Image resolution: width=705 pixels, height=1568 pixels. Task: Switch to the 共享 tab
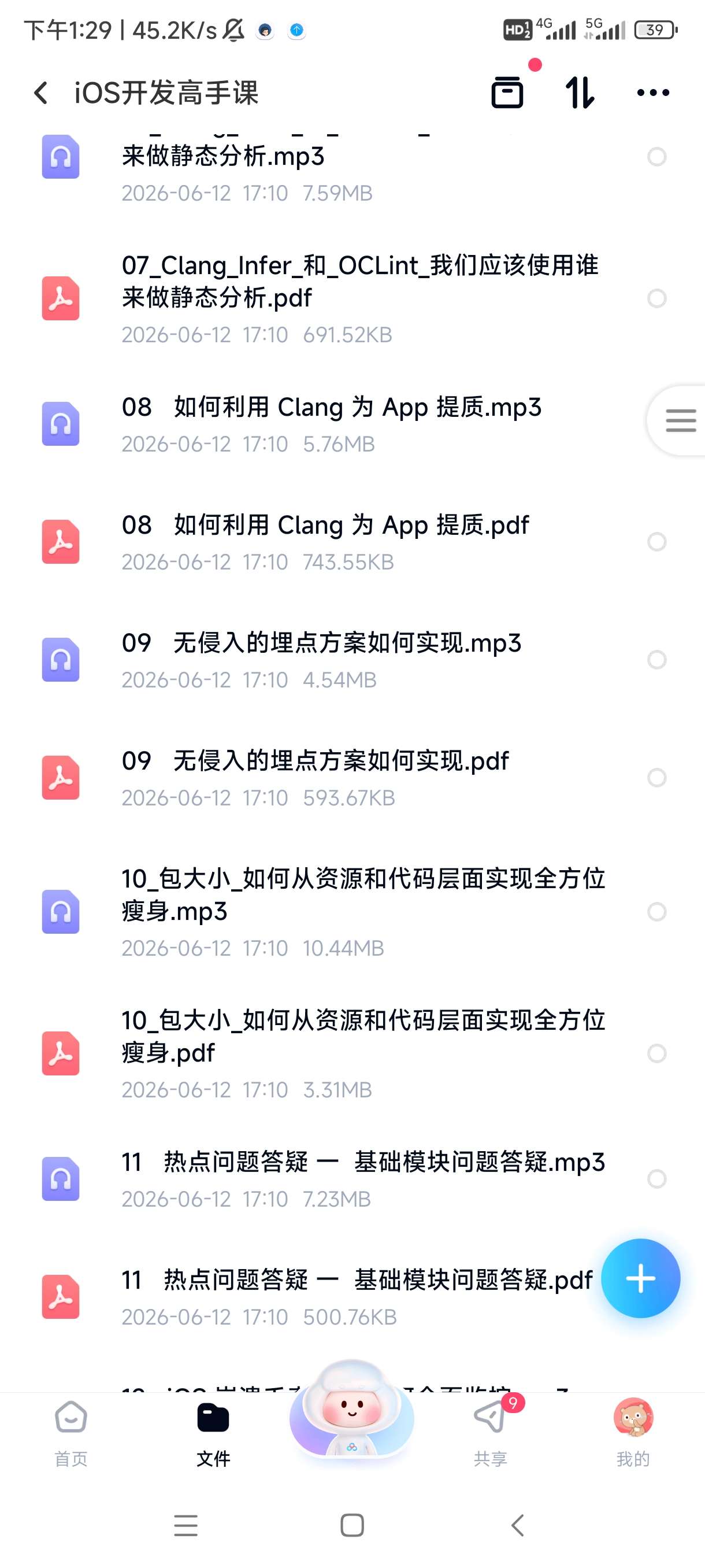[490, 1434]
